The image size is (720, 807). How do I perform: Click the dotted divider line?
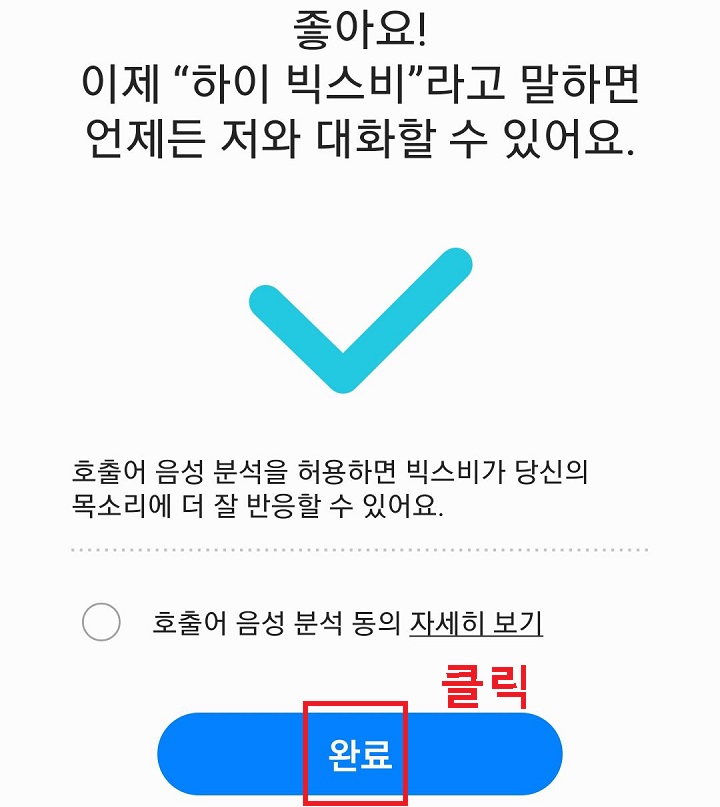(360, 548)
